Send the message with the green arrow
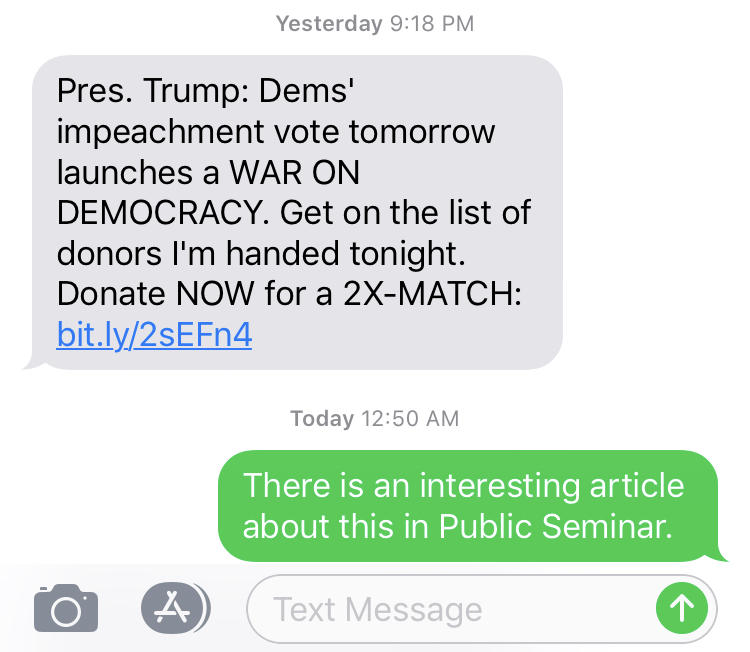The image size is (750, 652). [x=682, y=608]
